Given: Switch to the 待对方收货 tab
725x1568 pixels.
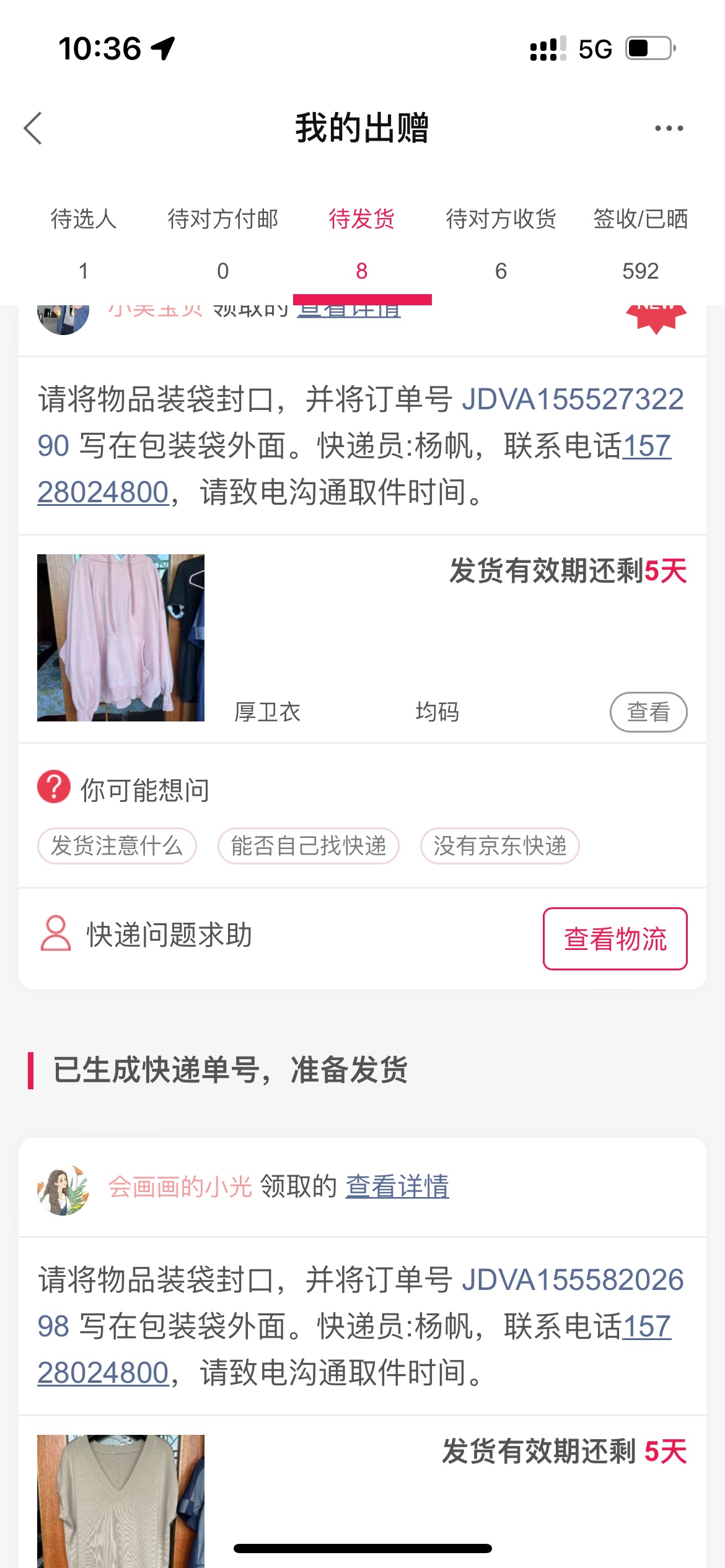Looking at the screenshot, I should pos(501,243).
